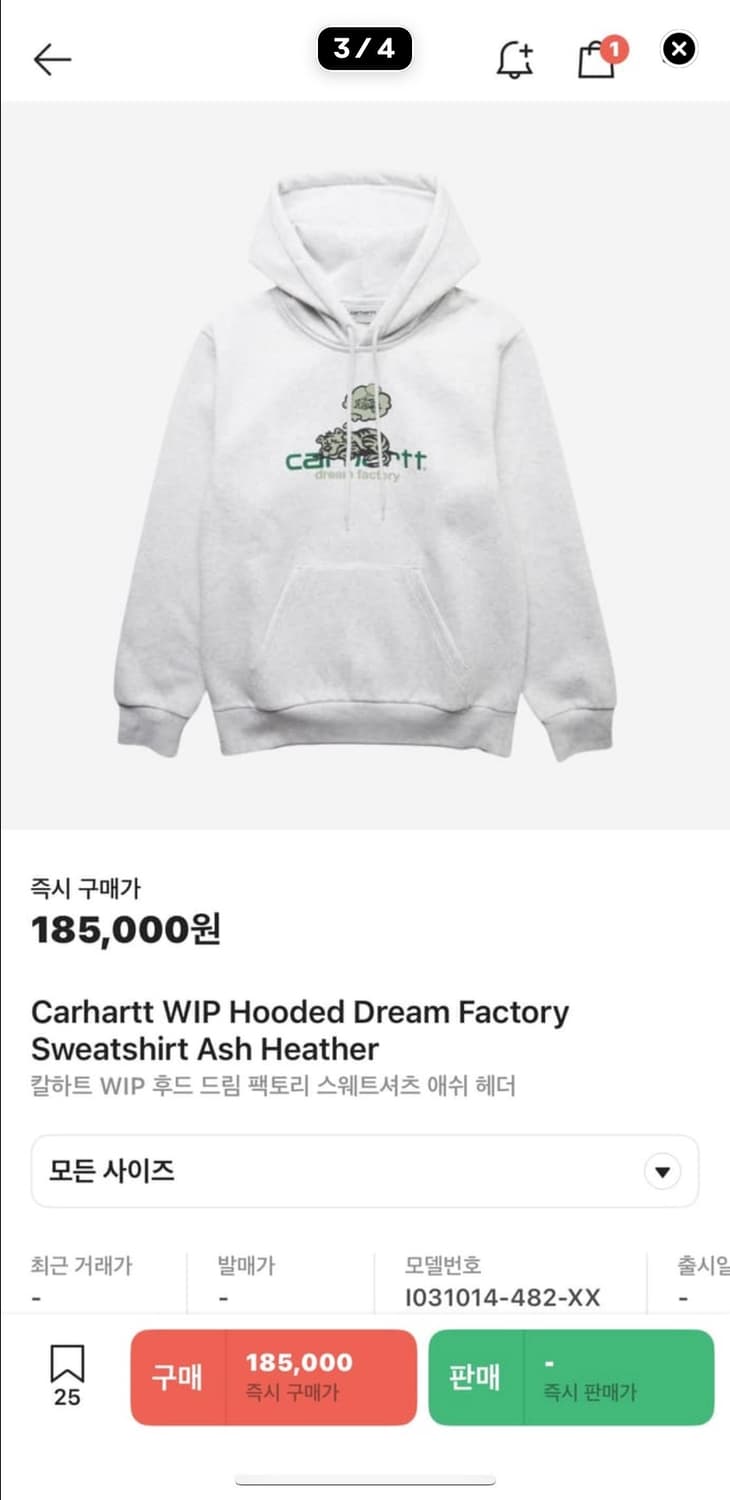Screen dimensions: 730x1500
Task: Open the notification bell icon
Action: coord(515,57)
